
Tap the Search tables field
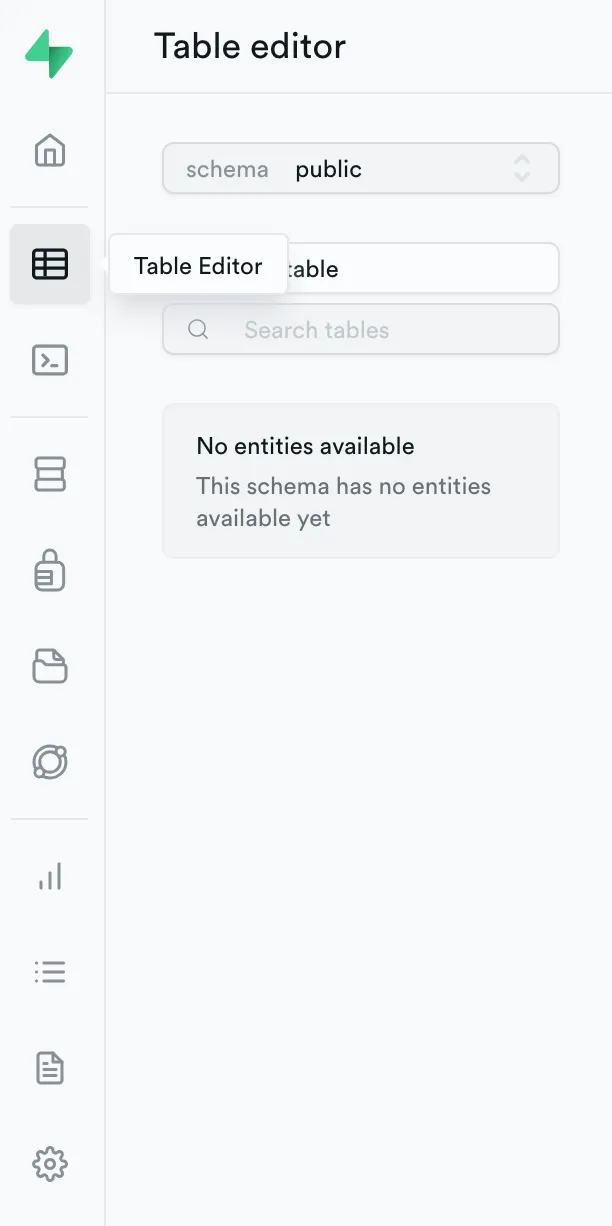pyautogui.click(x=360, y=330)
